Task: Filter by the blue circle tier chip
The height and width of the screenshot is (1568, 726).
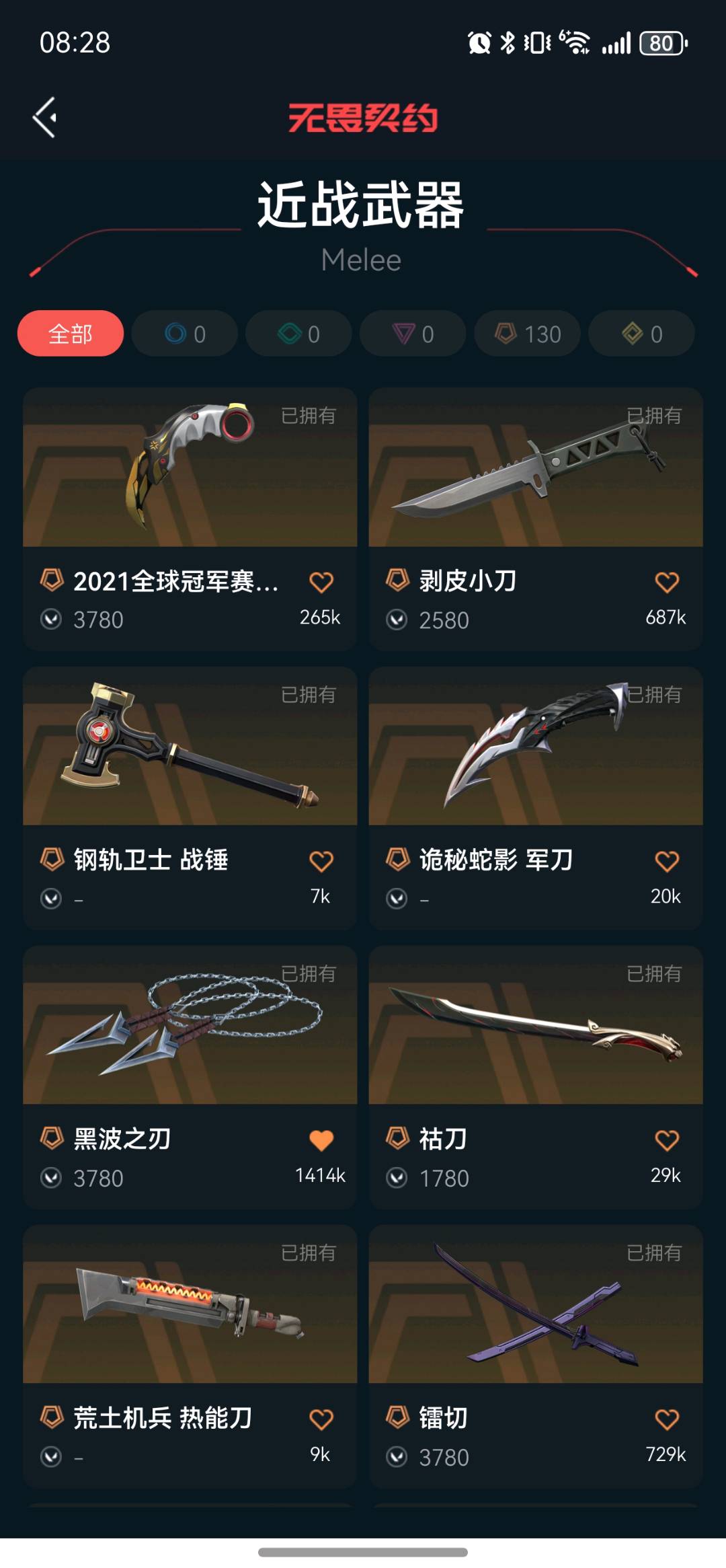Action: point(185,334)
